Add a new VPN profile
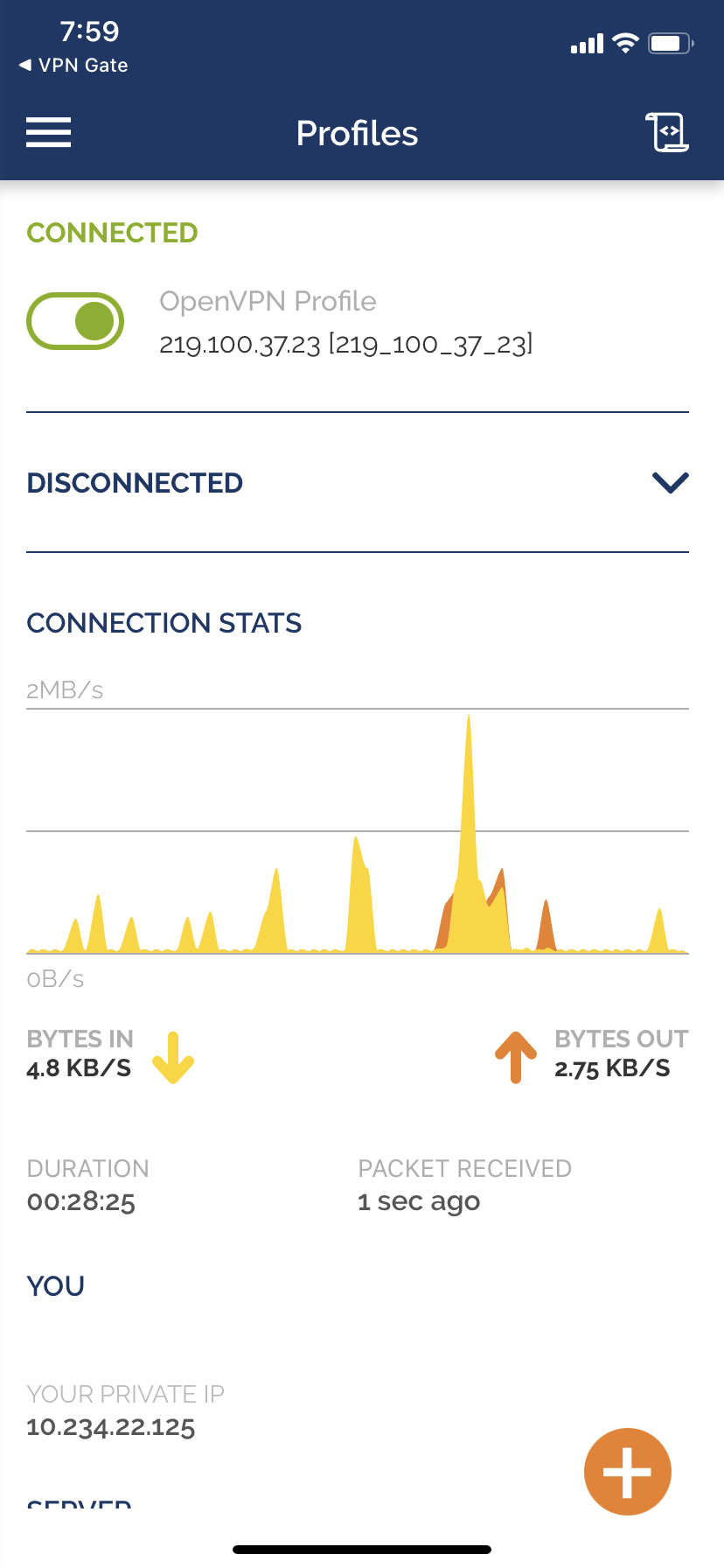 [627, 1471]
